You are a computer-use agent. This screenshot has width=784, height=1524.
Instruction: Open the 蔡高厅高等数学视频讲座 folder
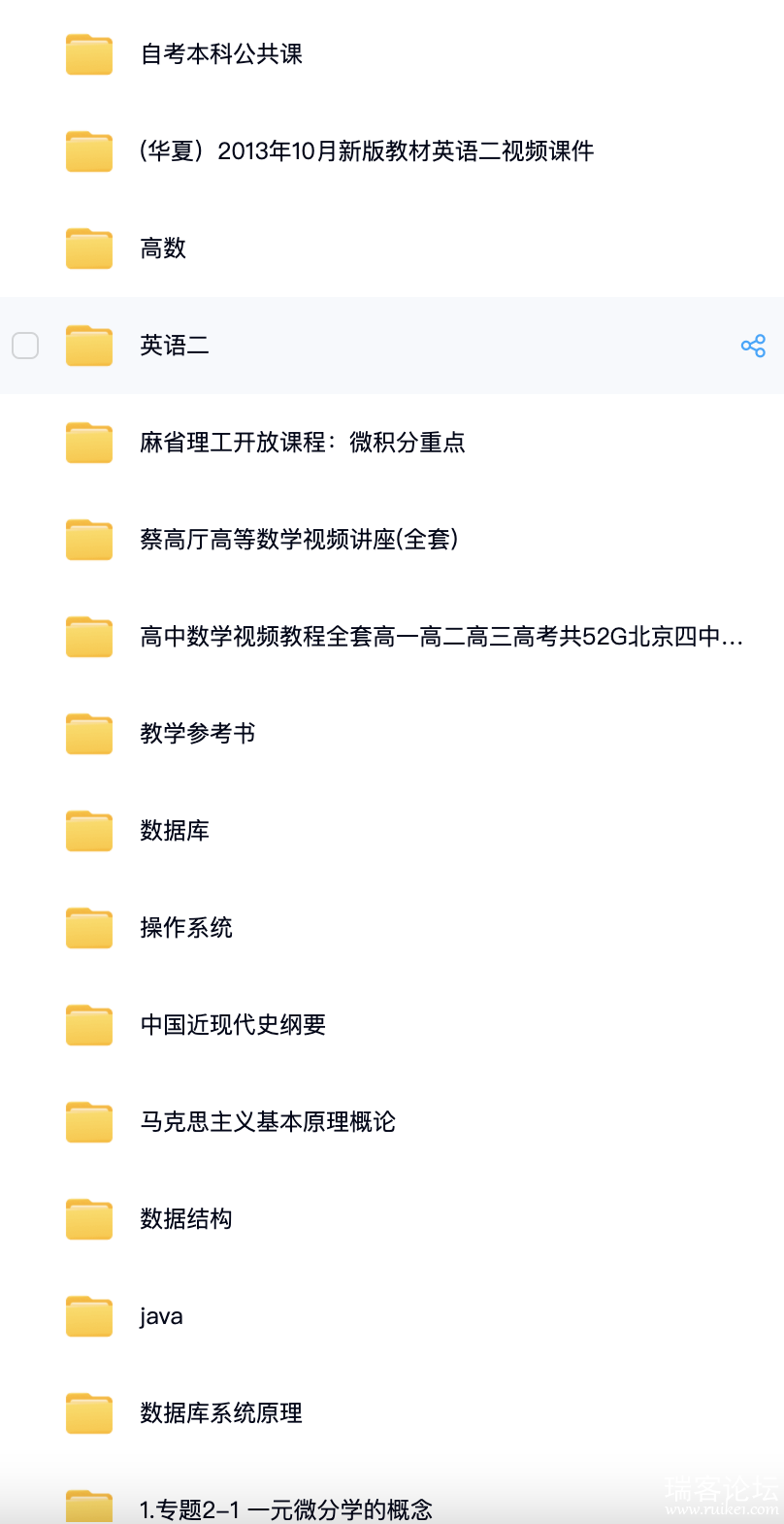(x=298, y=540)
